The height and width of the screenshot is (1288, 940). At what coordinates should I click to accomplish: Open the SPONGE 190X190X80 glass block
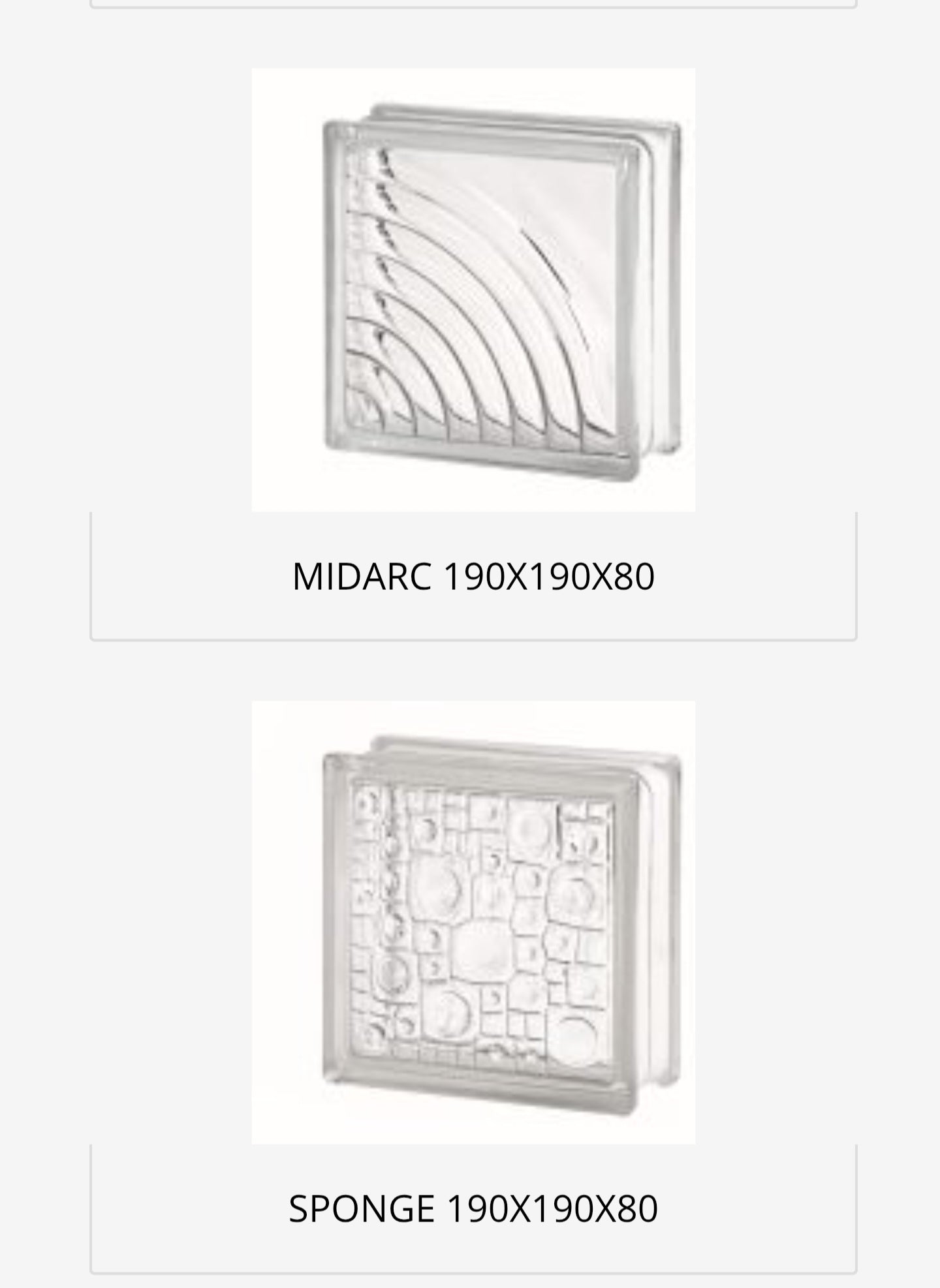pyautogui.click(x=473, y=922)
